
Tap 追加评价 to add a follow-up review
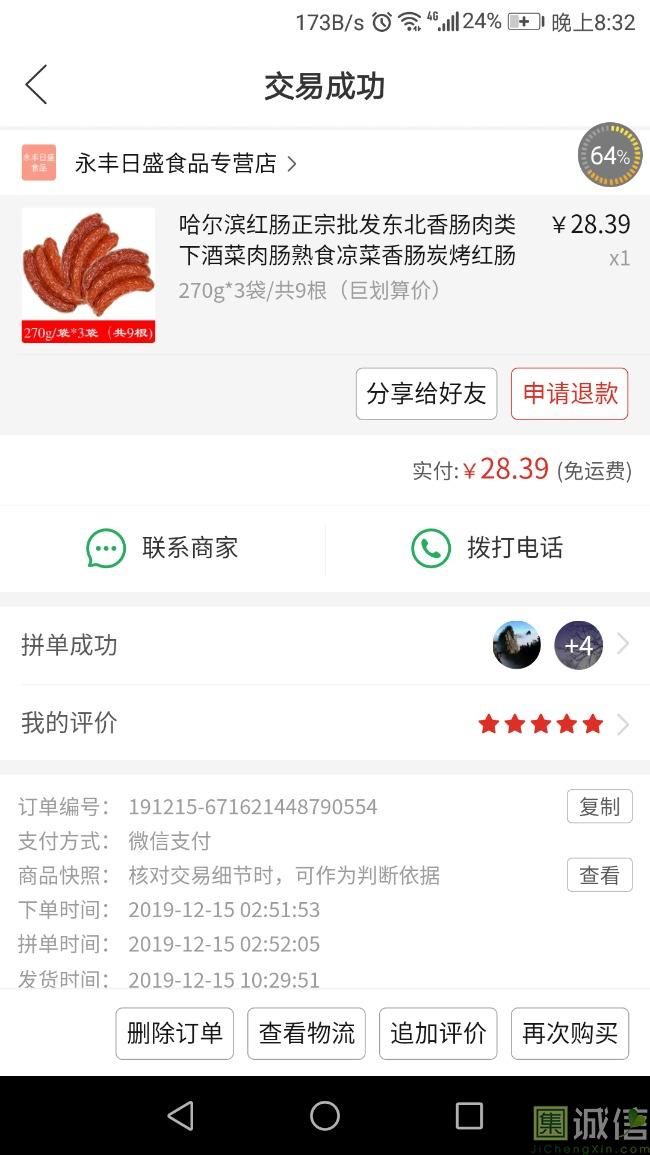438,1033
